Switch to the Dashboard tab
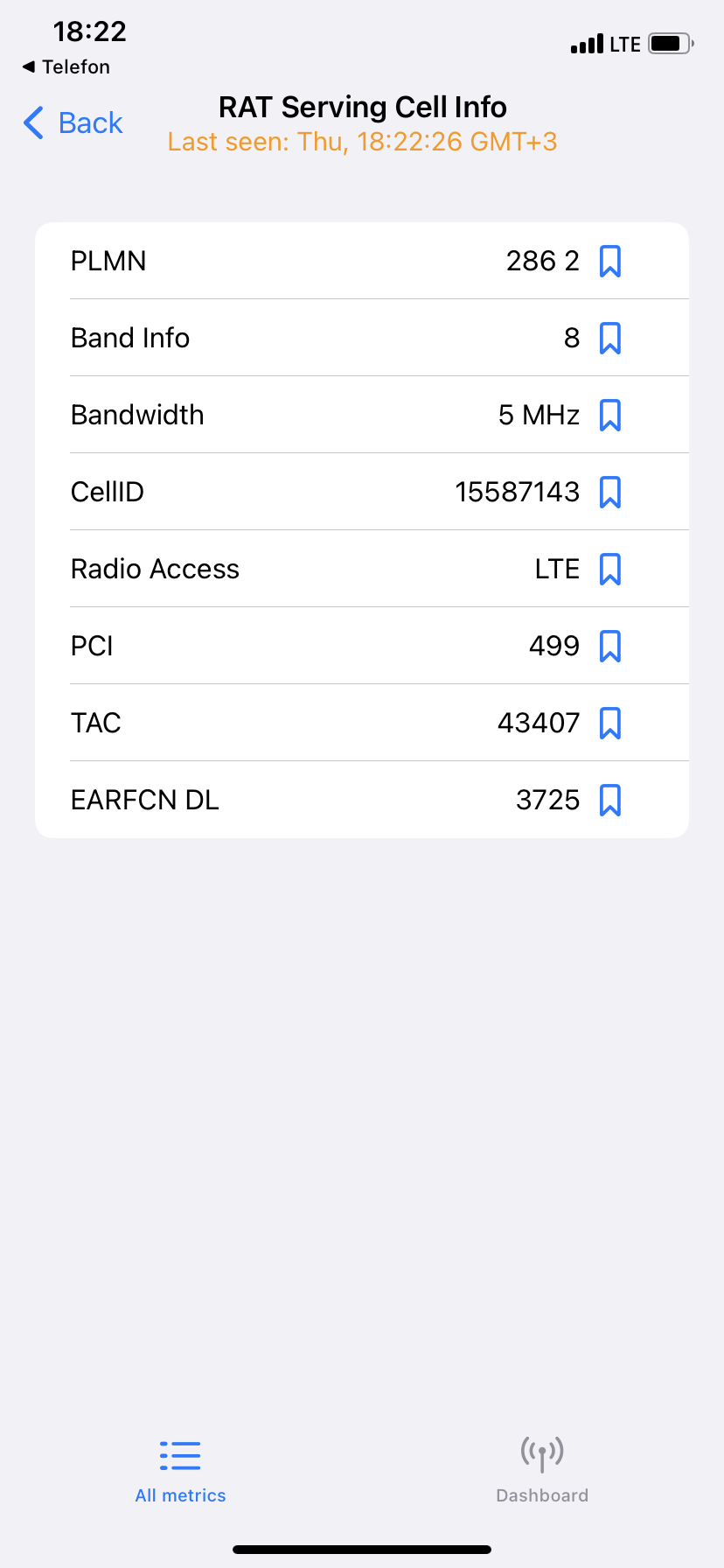Viewport: 724px width, 1568px height. coord(542,1471)
